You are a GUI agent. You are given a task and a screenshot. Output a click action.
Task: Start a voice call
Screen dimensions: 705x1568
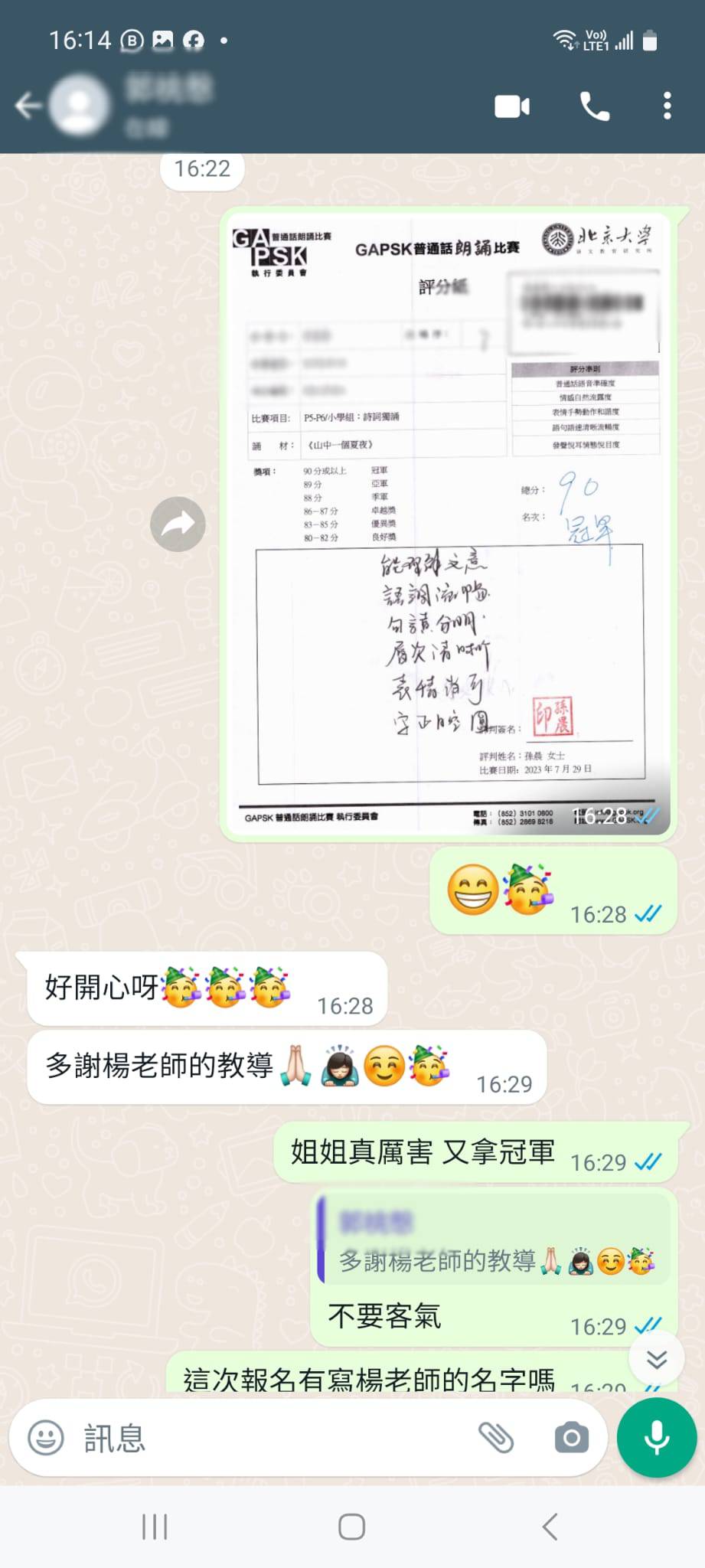pos(595,106)
